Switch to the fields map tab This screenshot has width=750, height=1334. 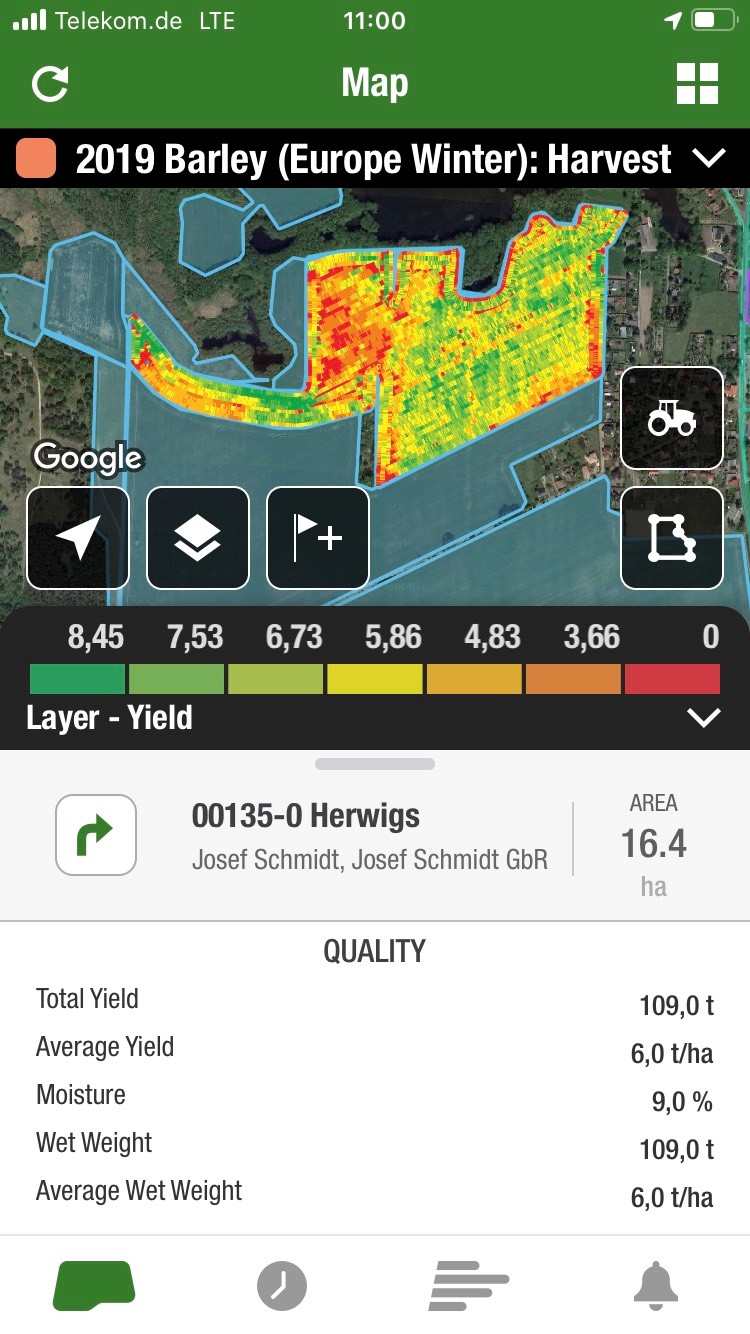pos(94,1285)
